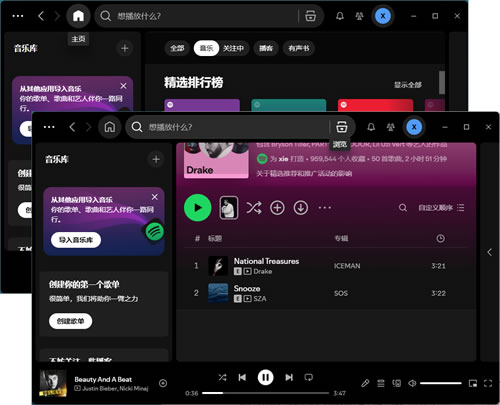This screenshot has width=500, height=405.
Task: Open the mini player
Action: (x=473, y=383)
